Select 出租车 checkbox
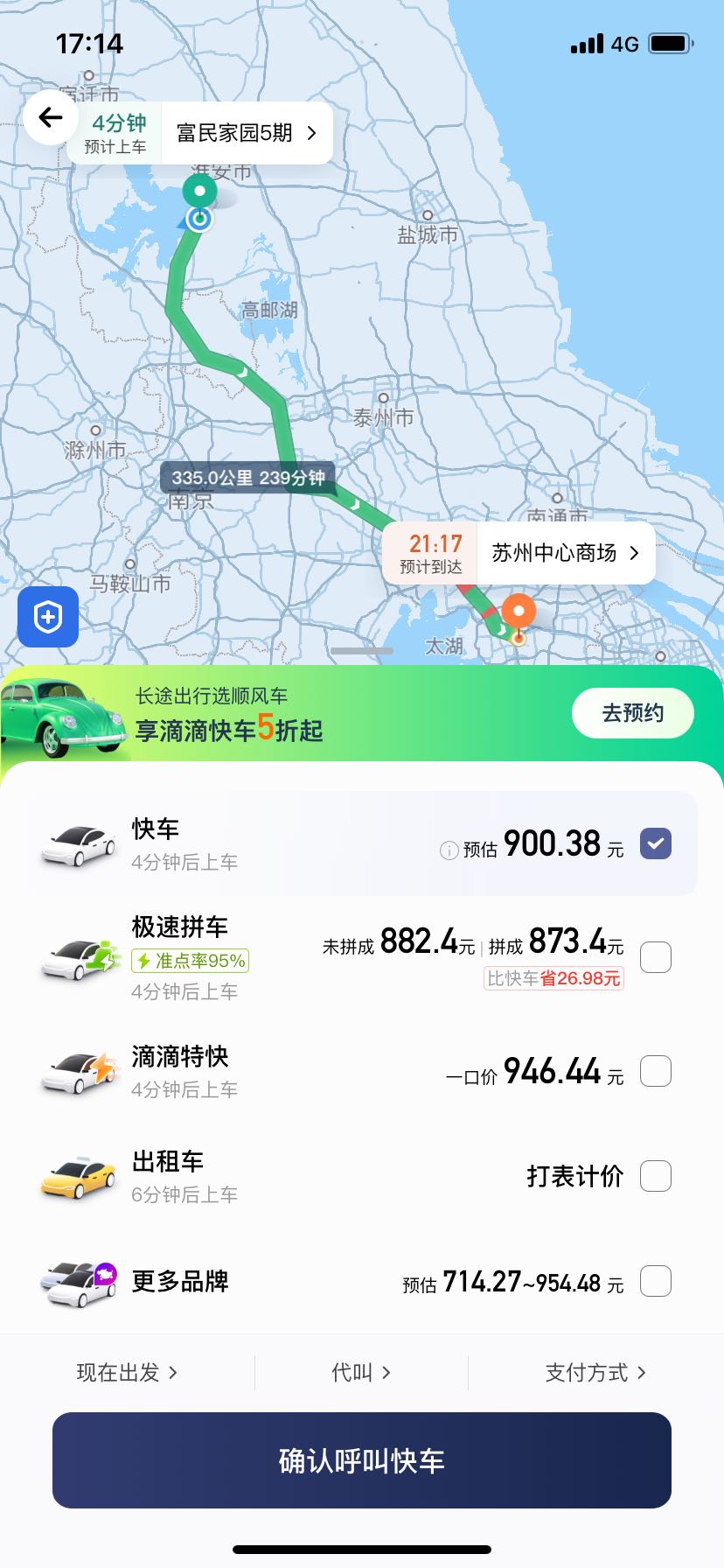The width and height of the screenshot is (724, 1568). 656,1176
